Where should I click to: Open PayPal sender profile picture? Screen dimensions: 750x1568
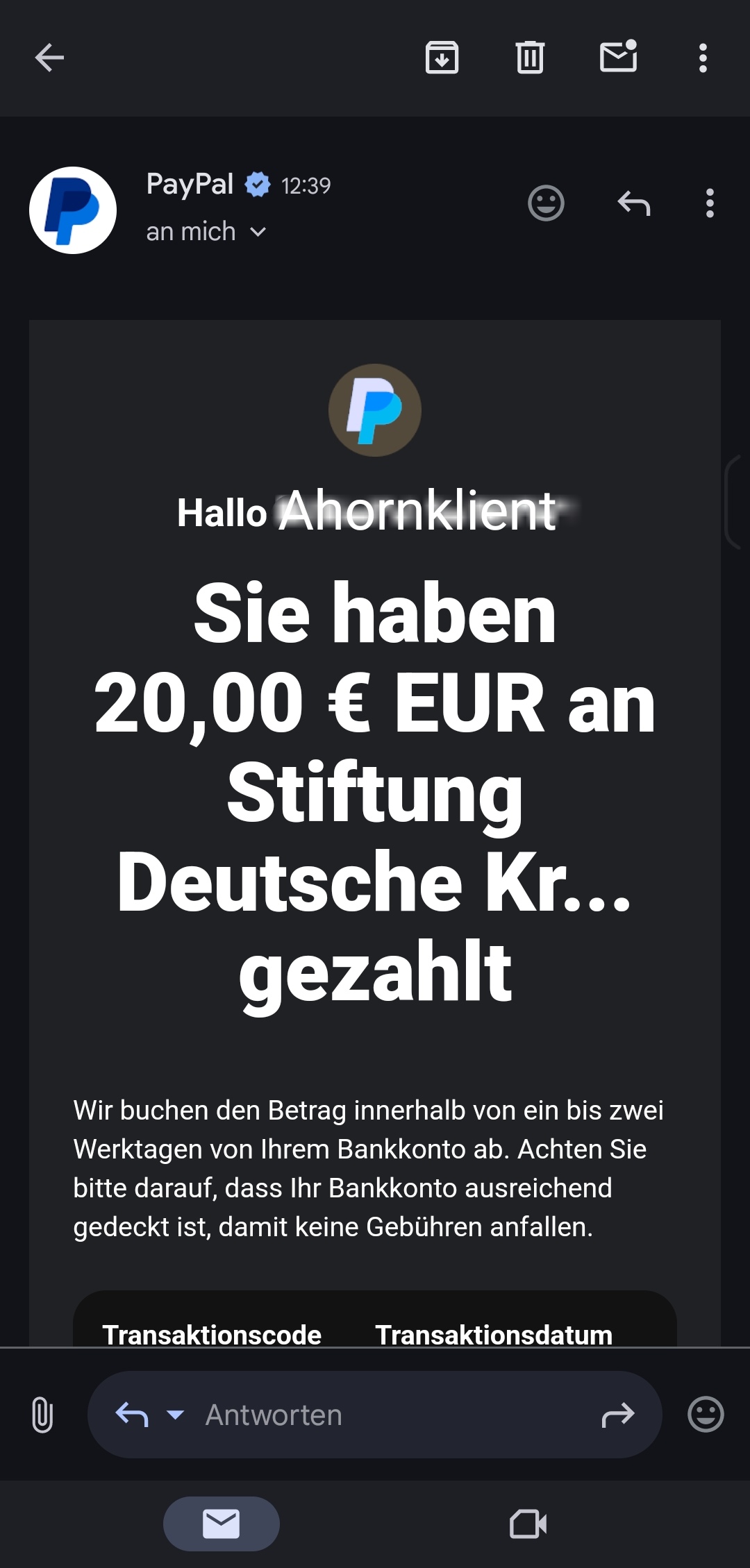pyautogui.click(x=73, y=210)
